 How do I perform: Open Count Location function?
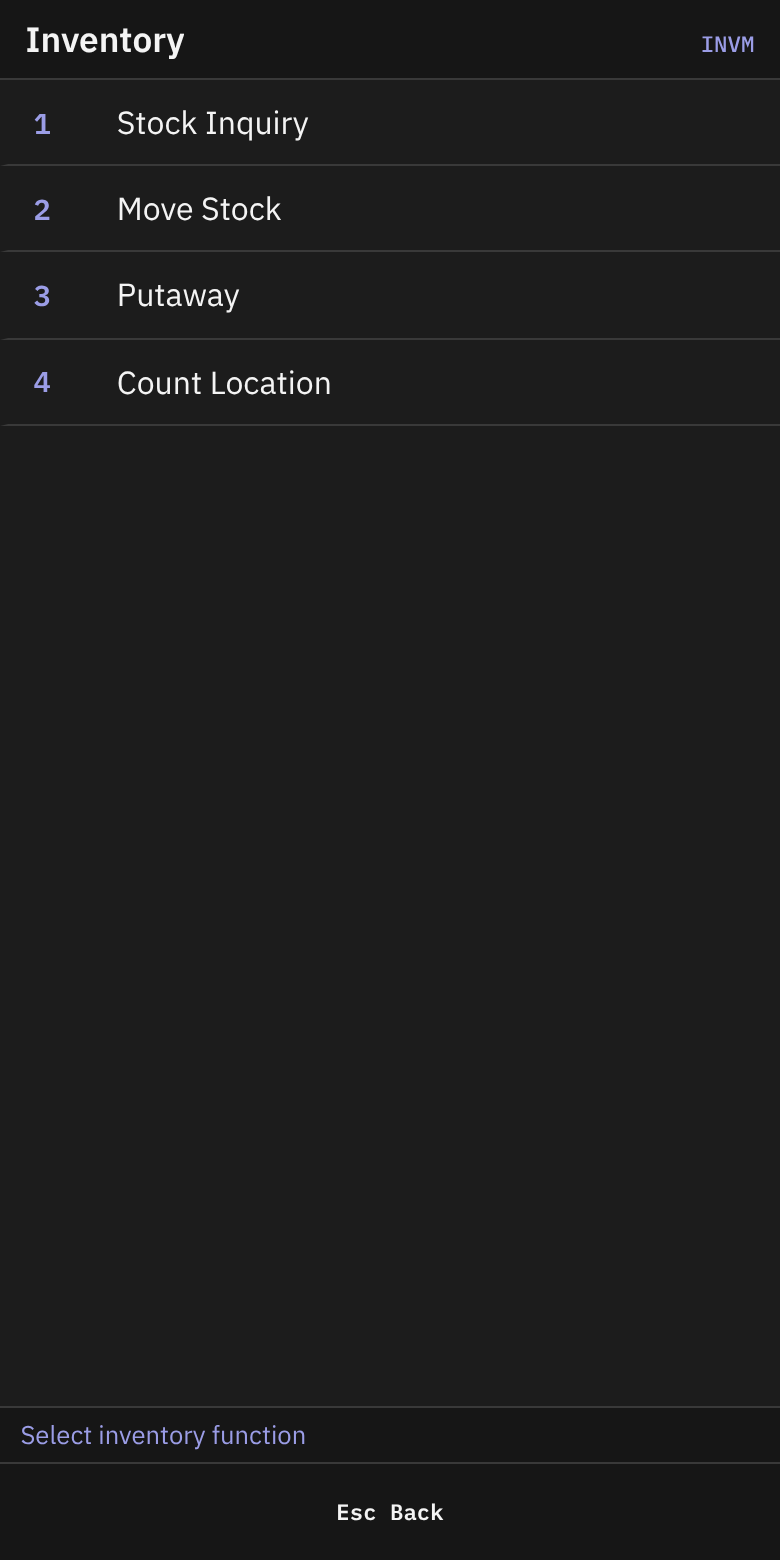390,383
